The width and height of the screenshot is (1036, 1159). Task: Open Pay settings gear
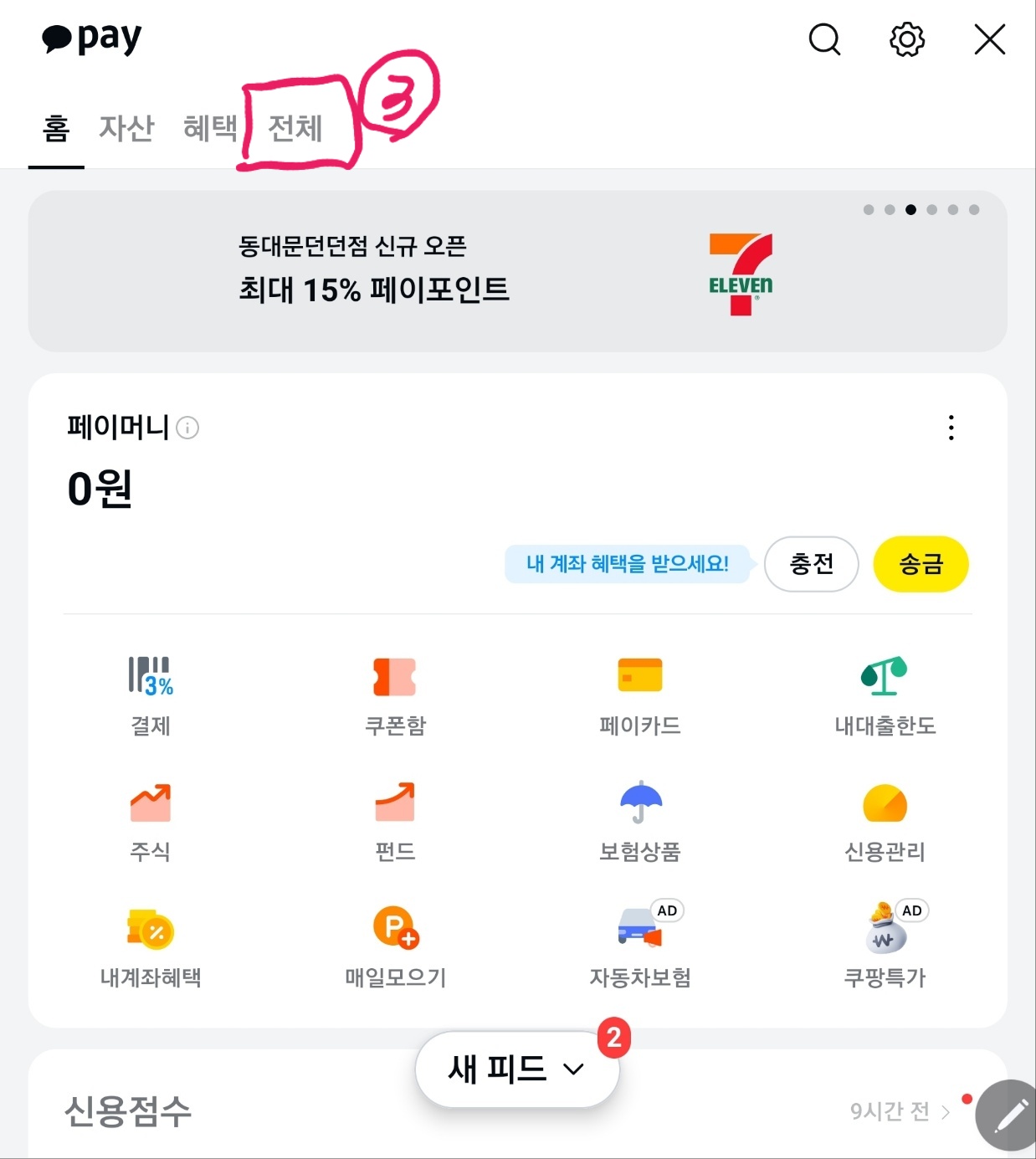tap(905, 38)
